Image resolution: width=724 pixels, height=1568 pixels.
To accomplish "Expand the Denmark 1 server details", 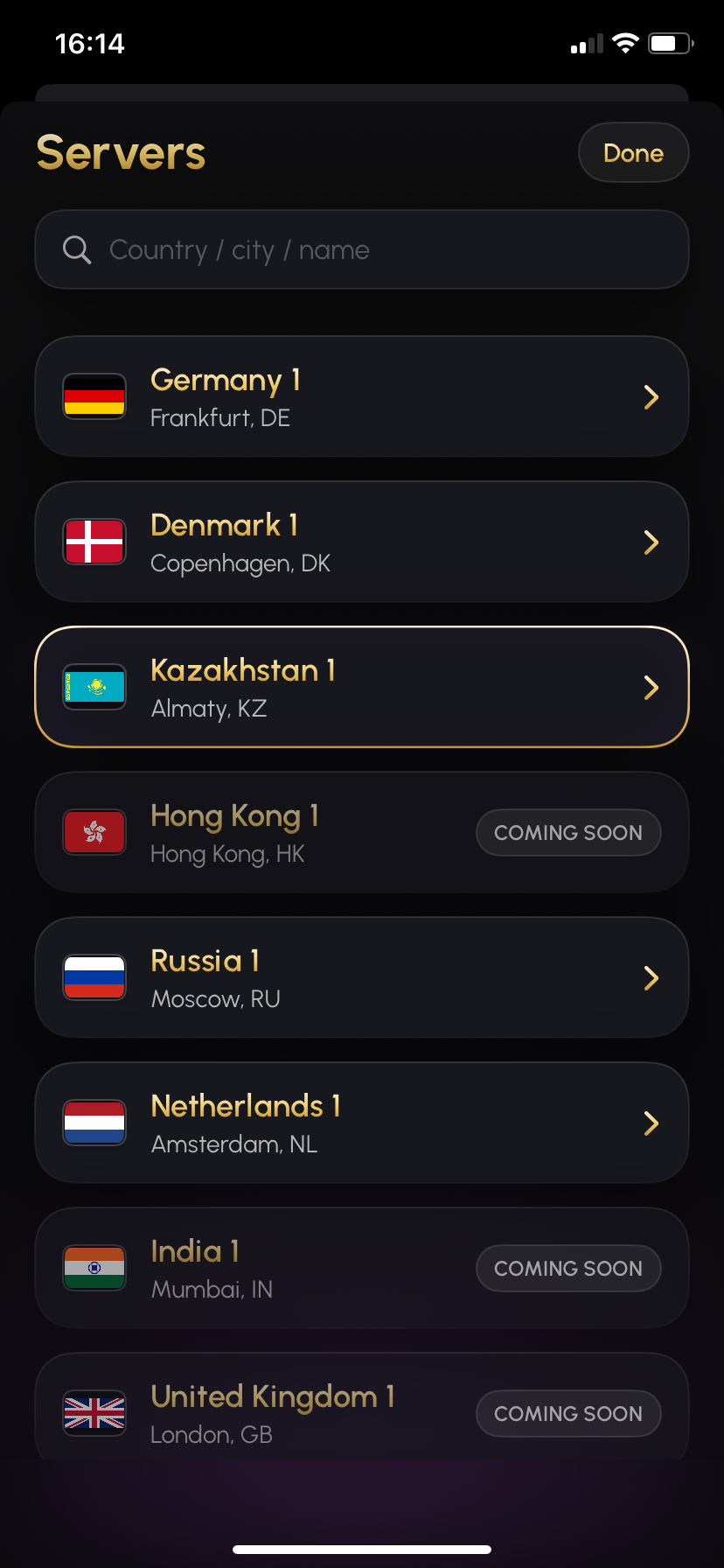I will 651,542.
